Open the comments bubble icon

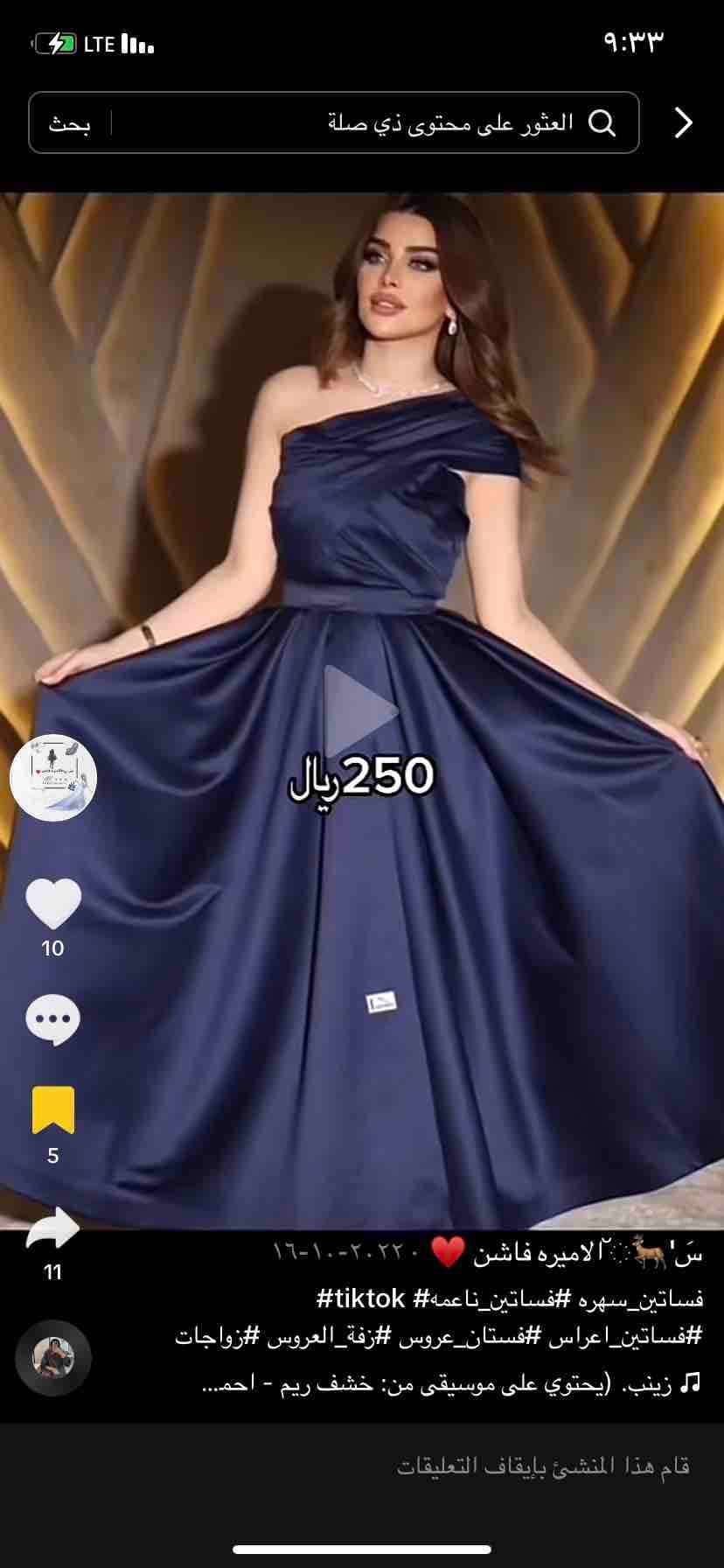[x=53, y=1019]
